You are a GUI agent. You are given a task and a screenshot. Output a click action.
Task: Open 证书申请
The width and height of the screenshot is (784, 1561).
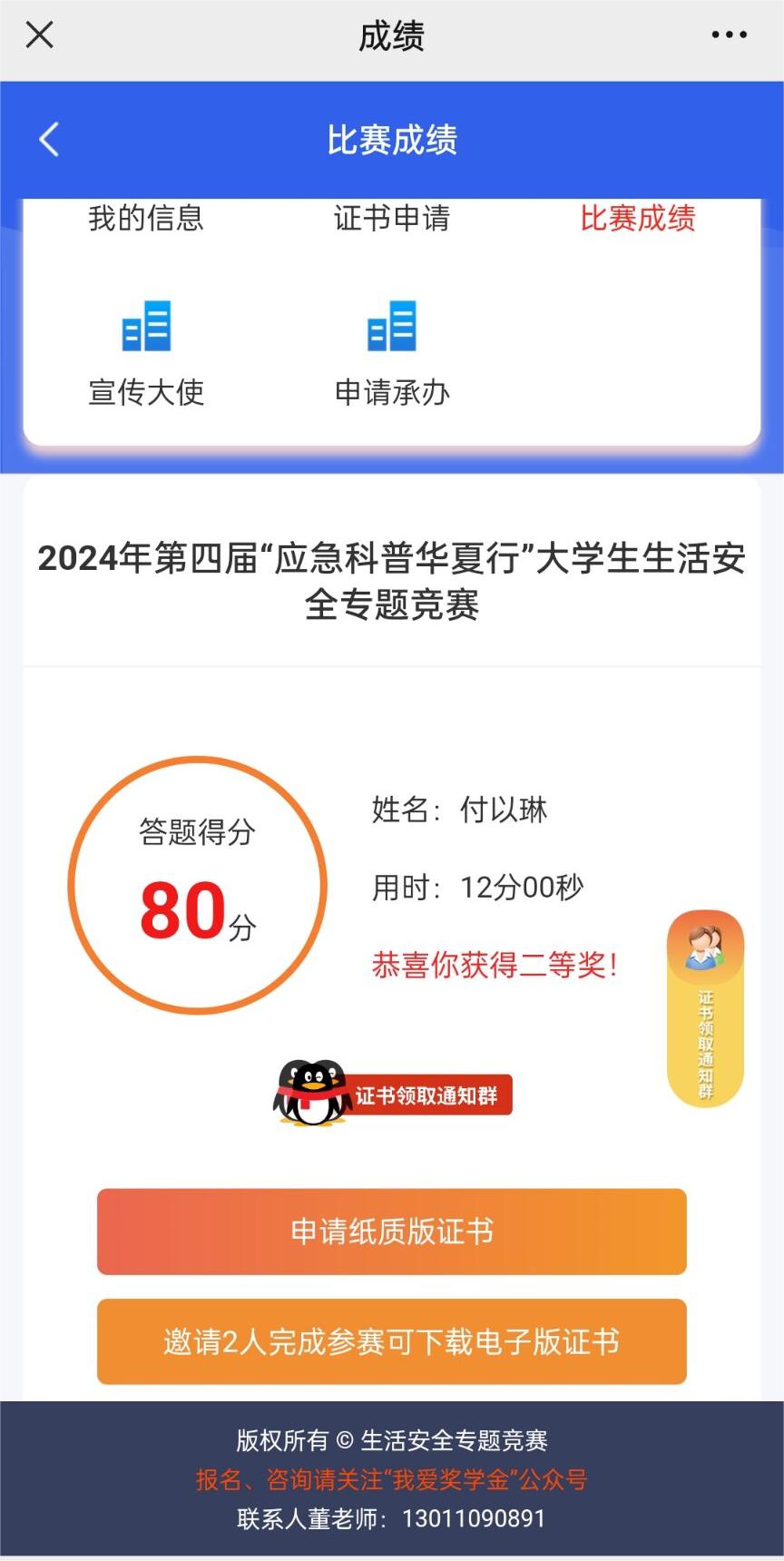(x=391, y=218)
